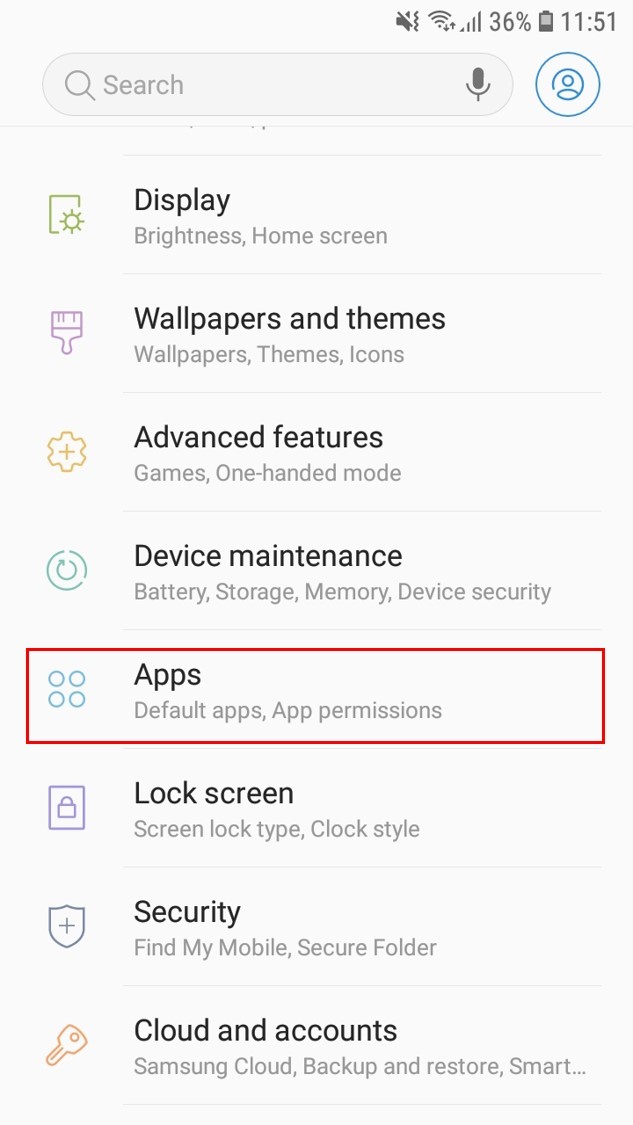Open Lock screen settings

pos(316,809)
